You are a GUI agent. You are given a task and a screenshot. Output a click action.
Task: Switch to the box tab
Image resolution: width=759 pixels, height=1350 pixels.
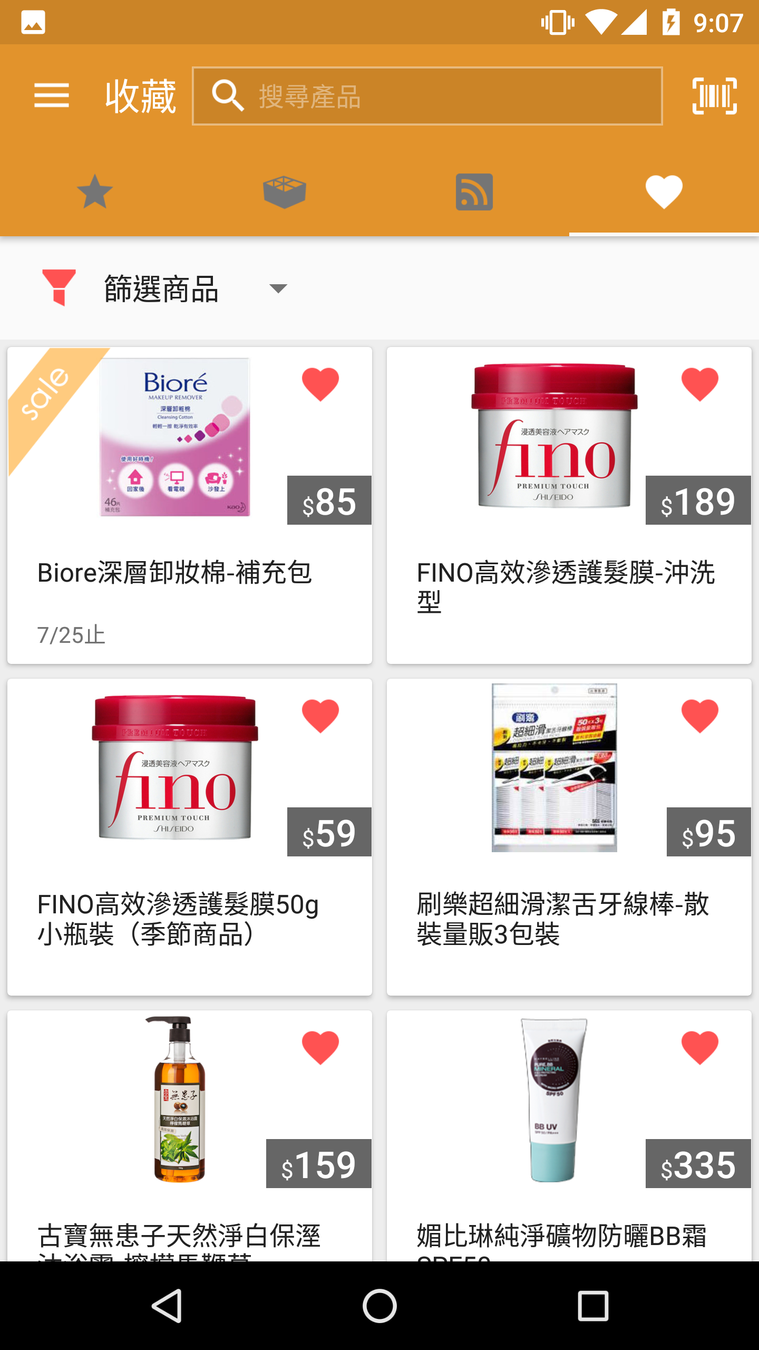point(284,191)
